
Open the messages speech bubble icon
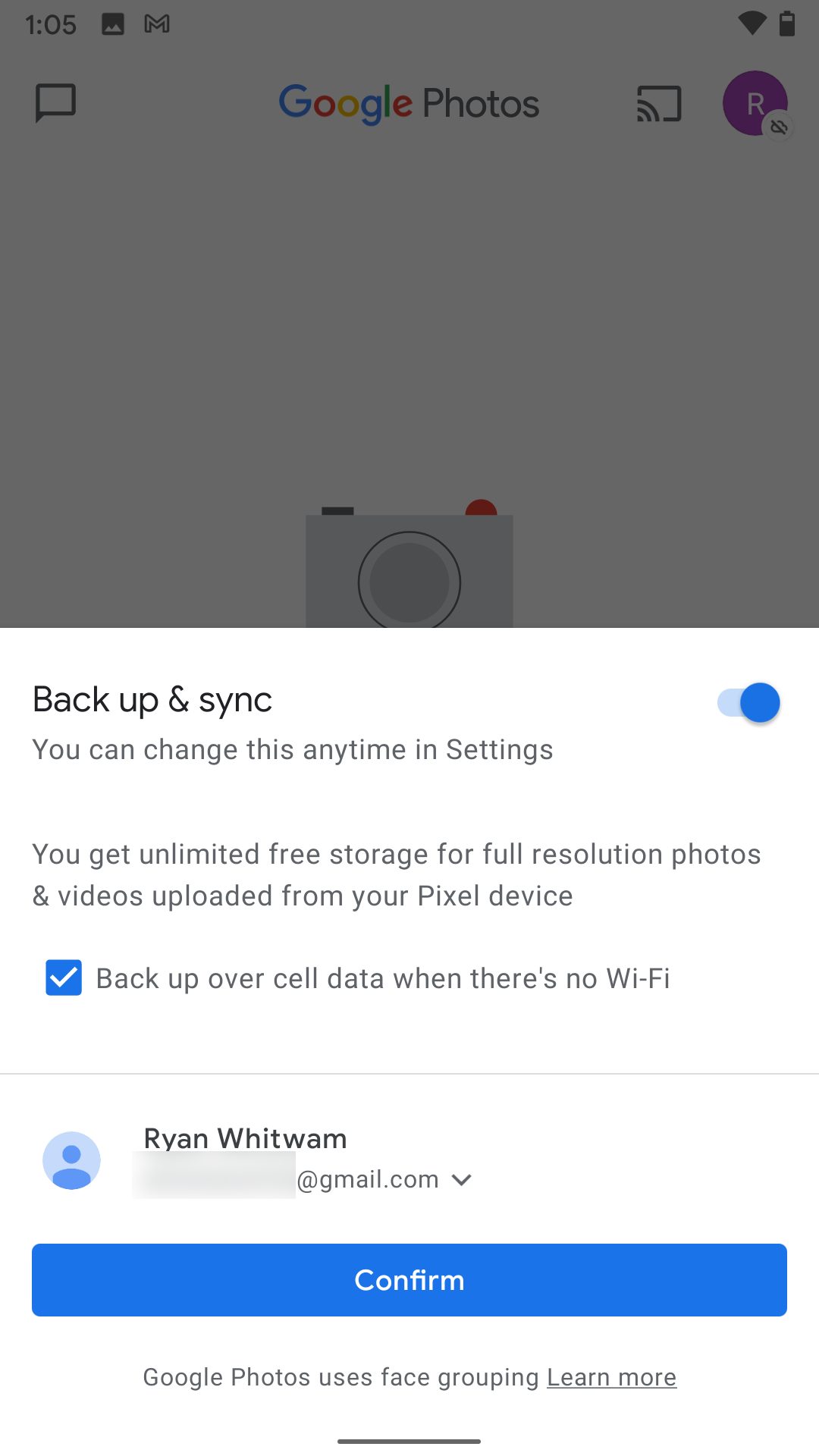(56, 103)
